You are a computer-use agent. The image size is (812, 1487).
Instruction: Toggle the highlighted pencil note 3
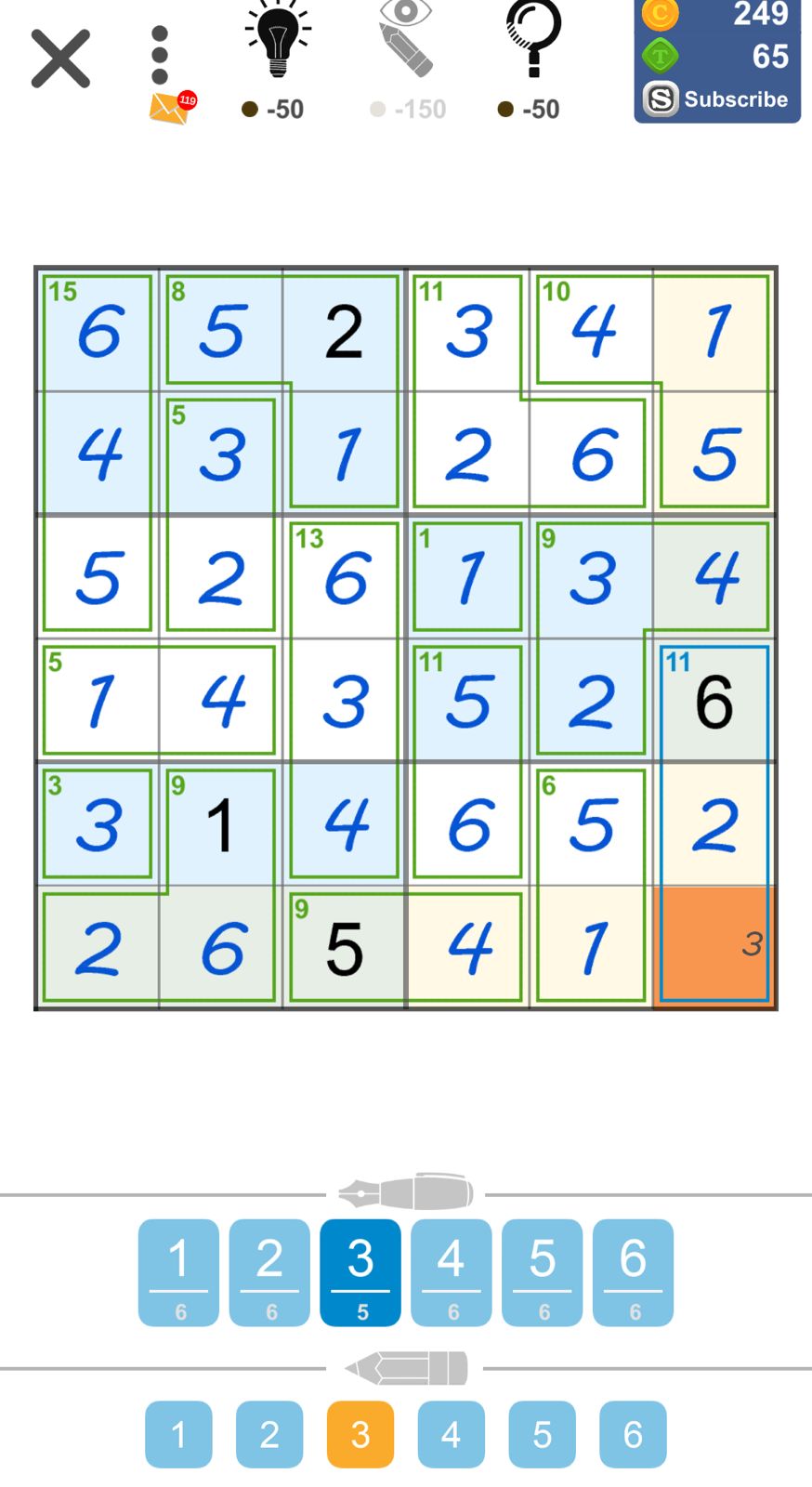point(360,1434)
